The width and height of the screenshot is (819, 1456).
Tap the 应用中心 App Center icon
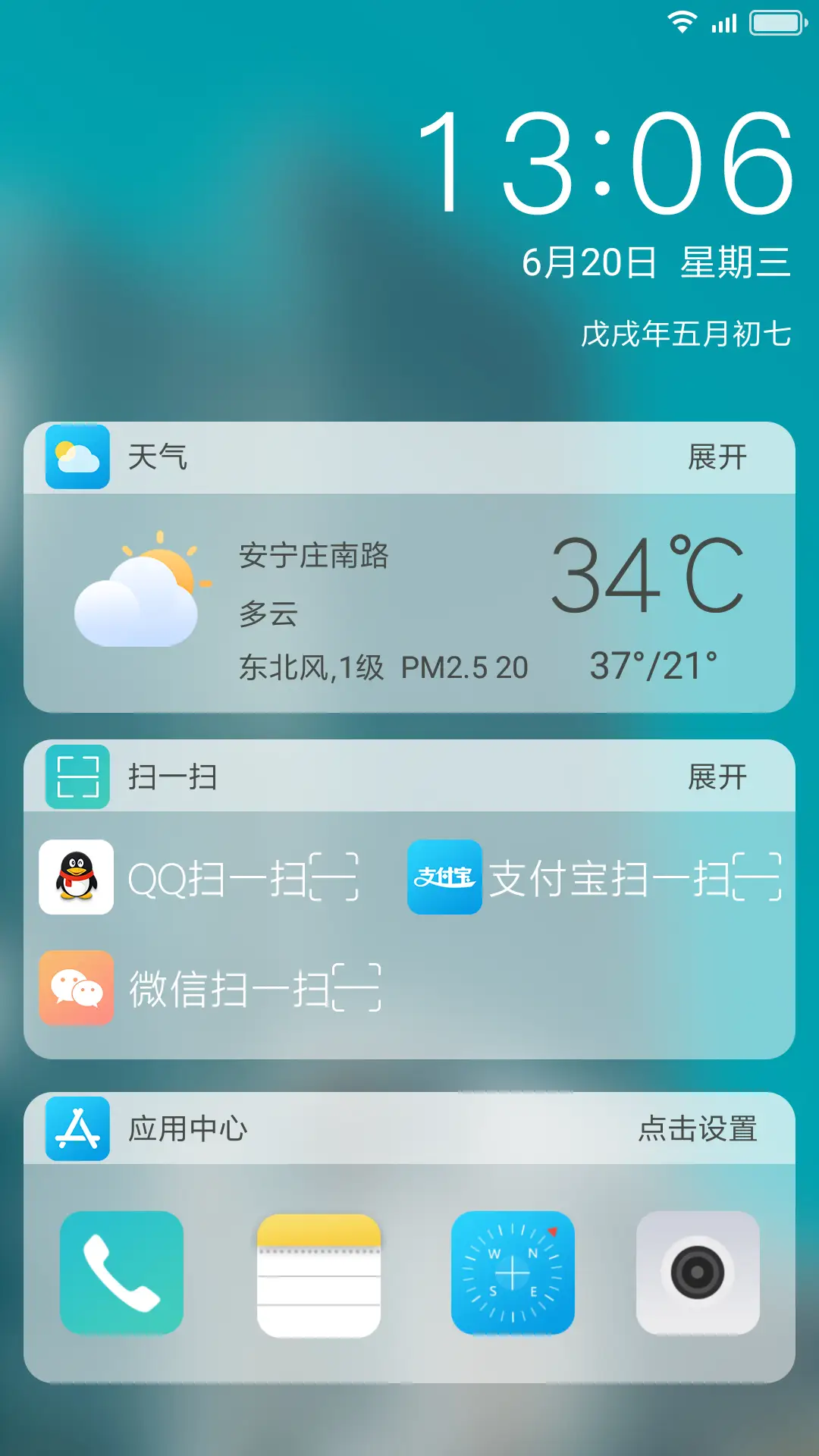77,1128
